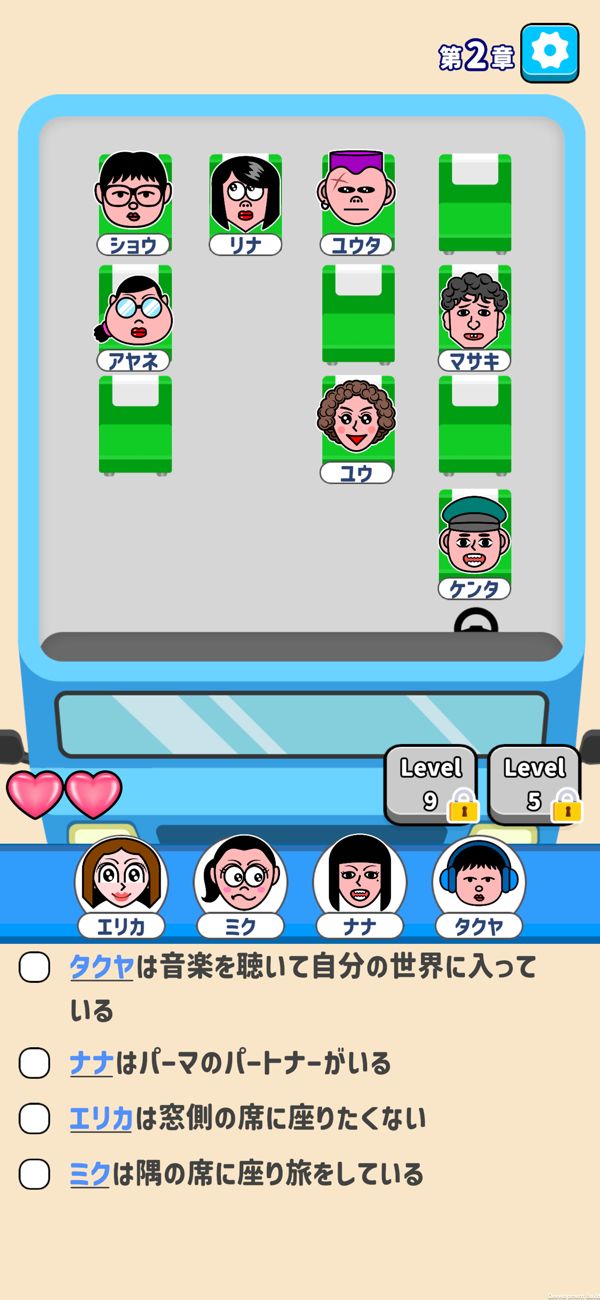Tap the empty seat below ユウタ
This screenshot has height=1300, width=600.
tap(358, 314)
